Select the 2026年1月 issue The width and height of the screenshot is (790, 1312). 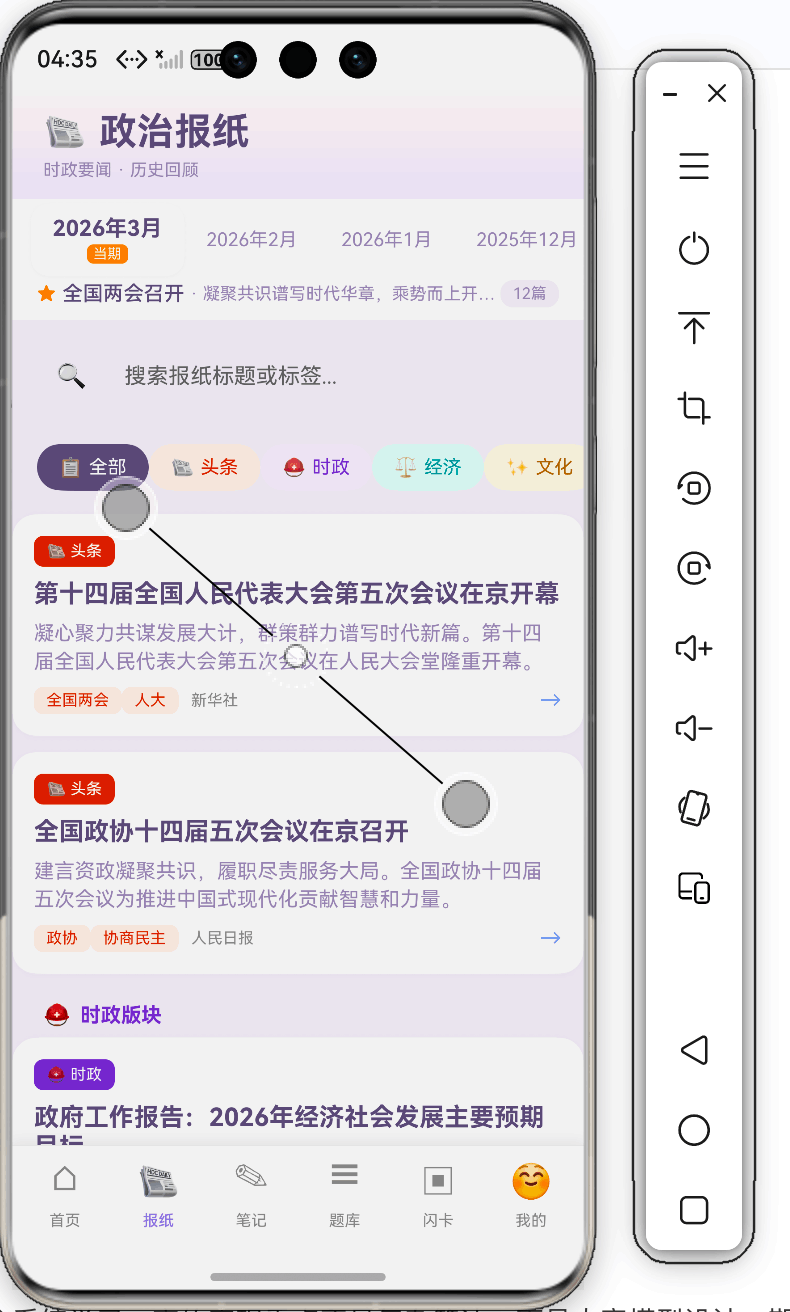click(386, 240)
